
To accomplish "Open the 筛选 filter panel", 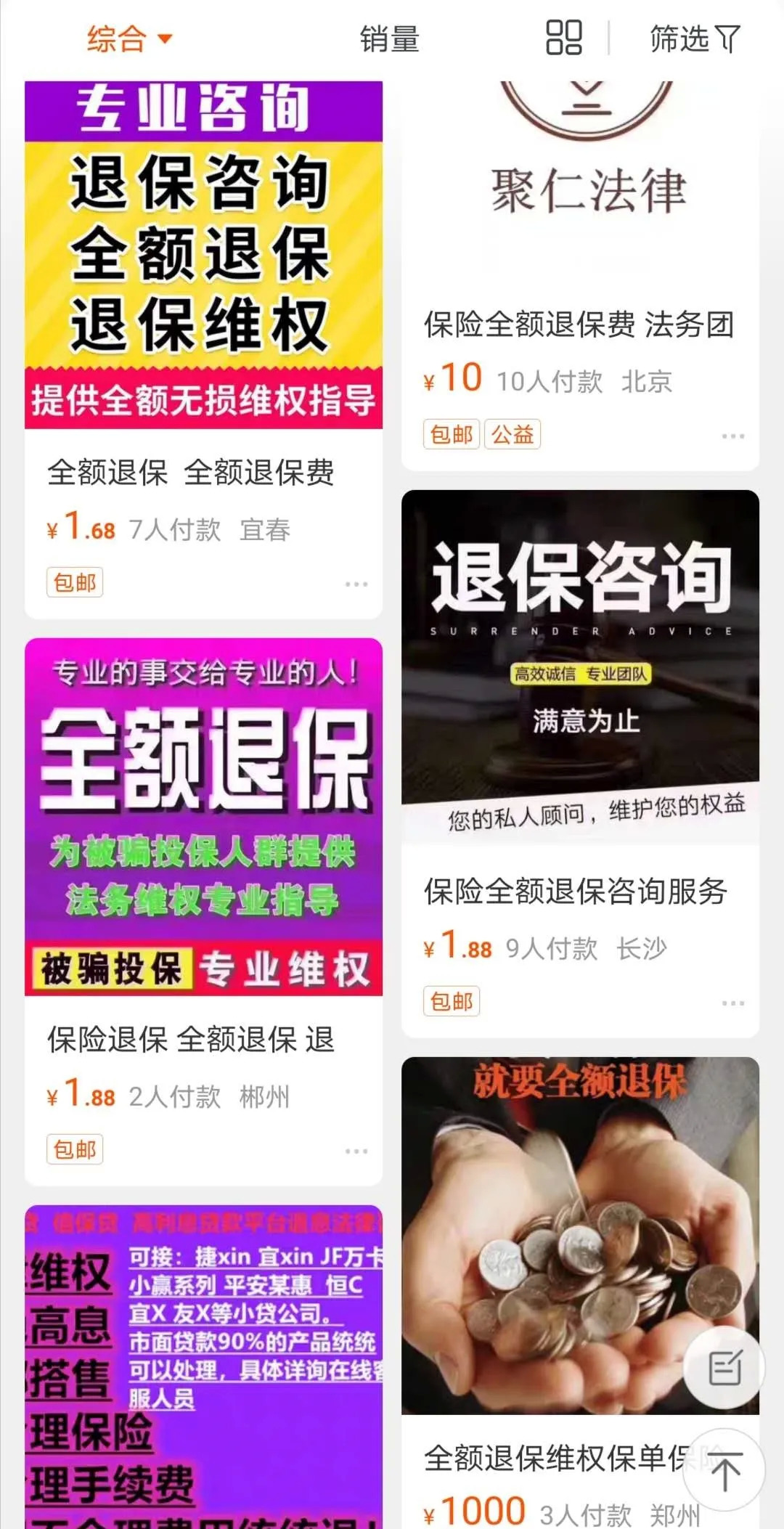I will 694,39.
